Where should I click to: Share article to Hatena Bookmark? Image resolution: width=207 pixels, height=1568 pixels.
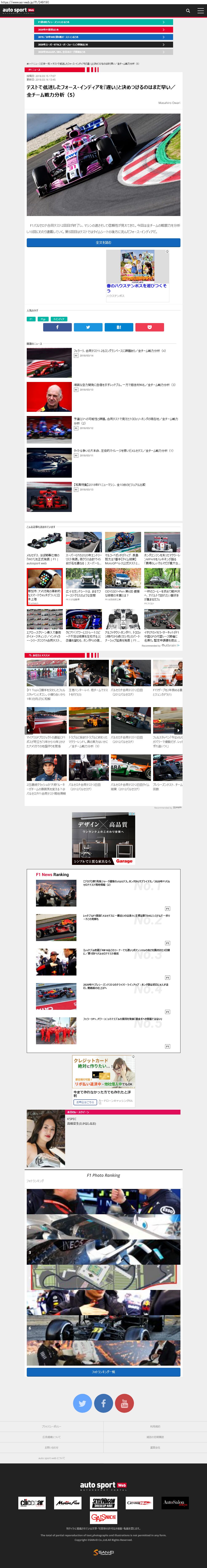[x=119, y=327]
